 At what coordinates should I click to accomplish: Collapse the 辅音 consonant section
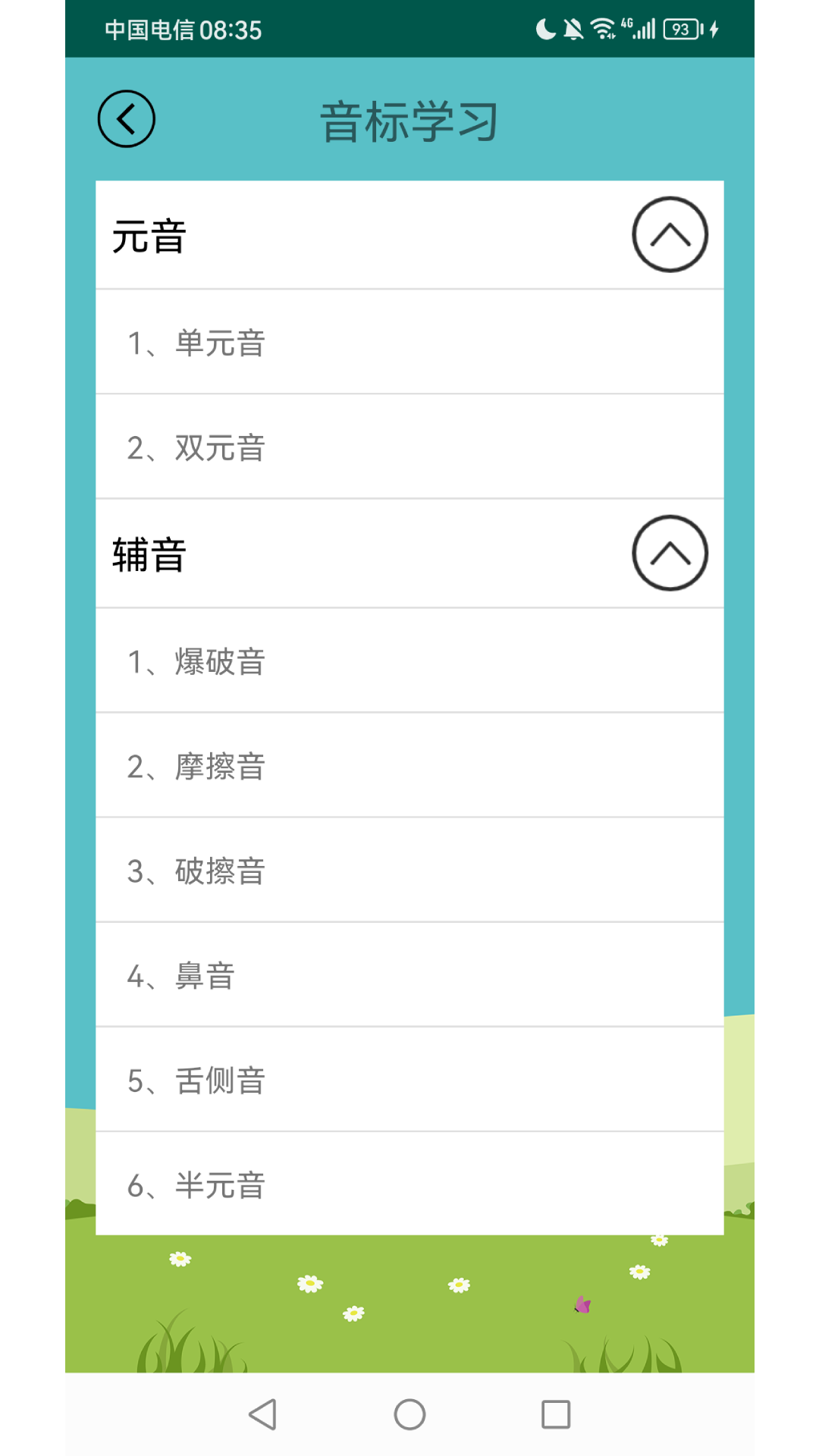coord(670,554)
